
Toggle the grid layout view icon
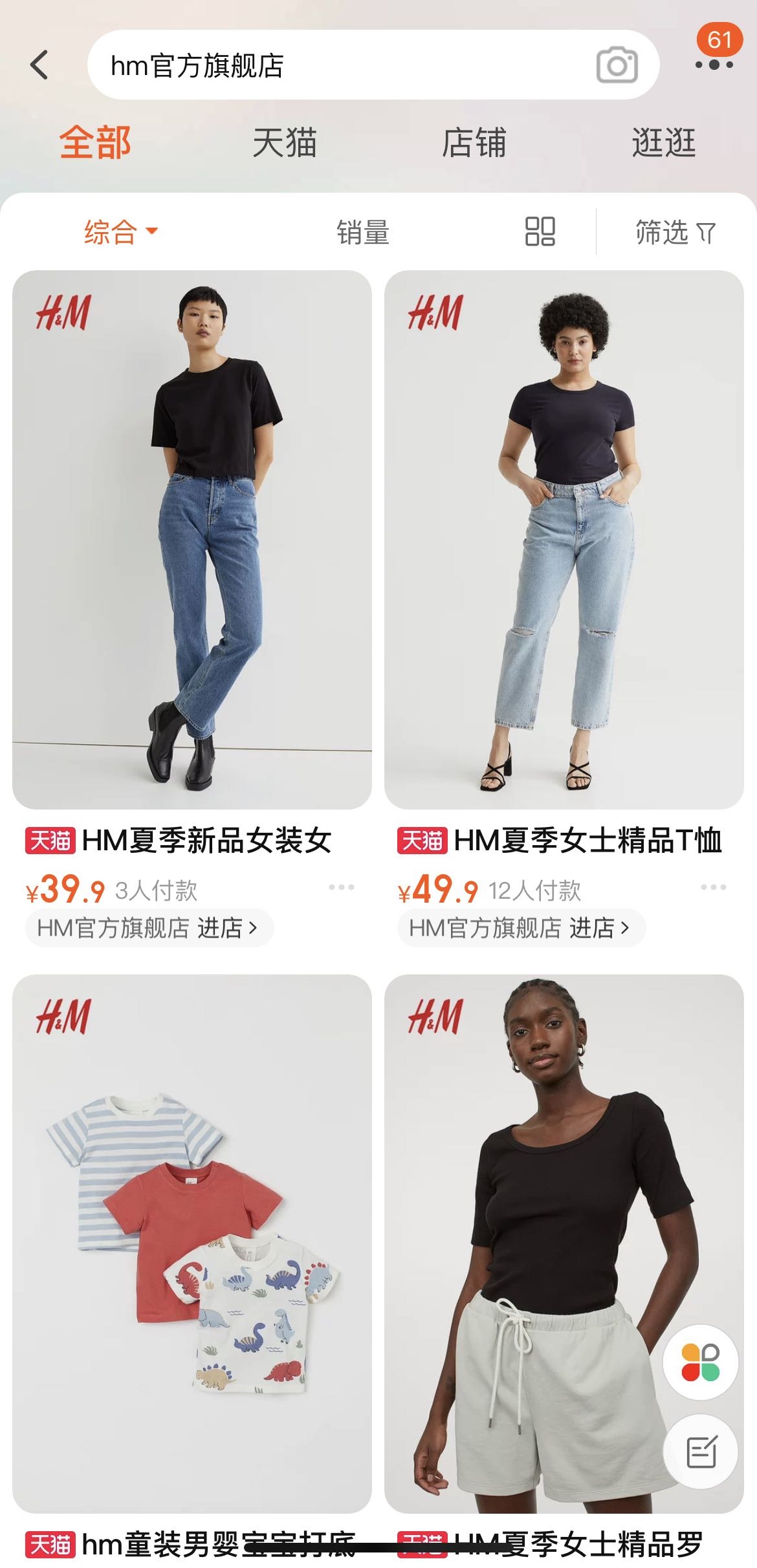540,231
